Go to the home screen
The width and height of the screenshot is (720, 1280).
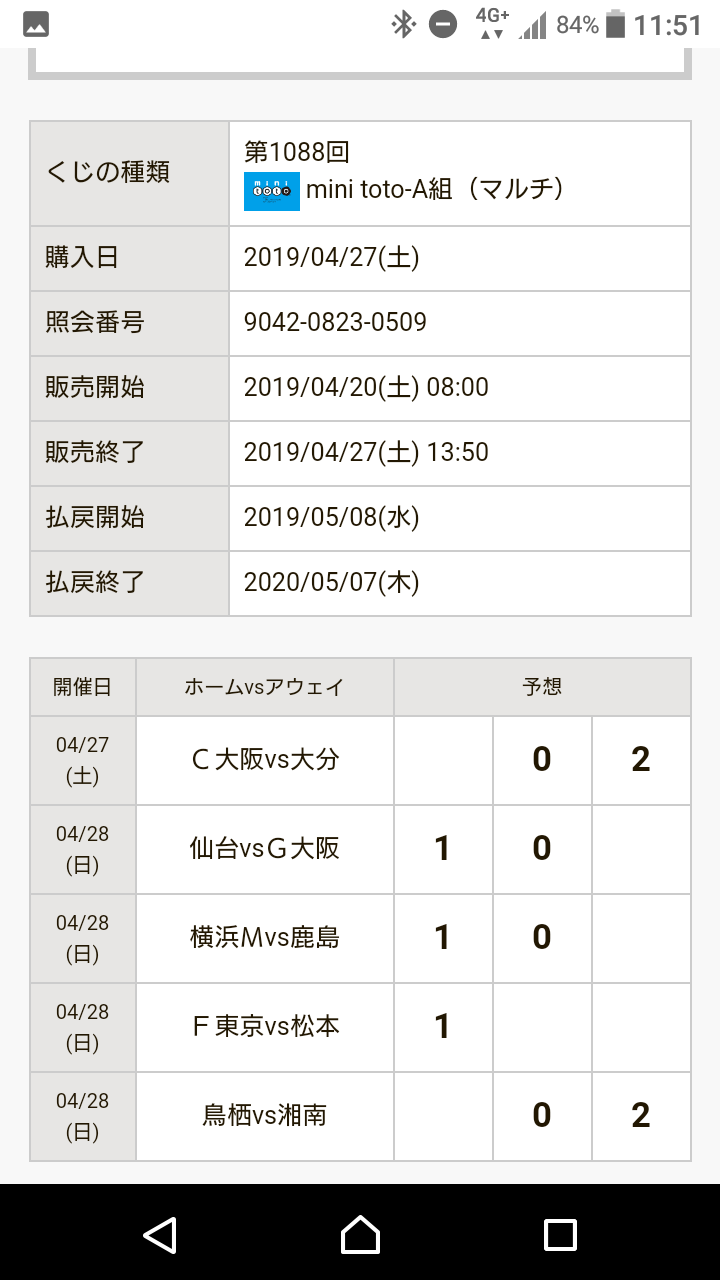coord(360,1234)
